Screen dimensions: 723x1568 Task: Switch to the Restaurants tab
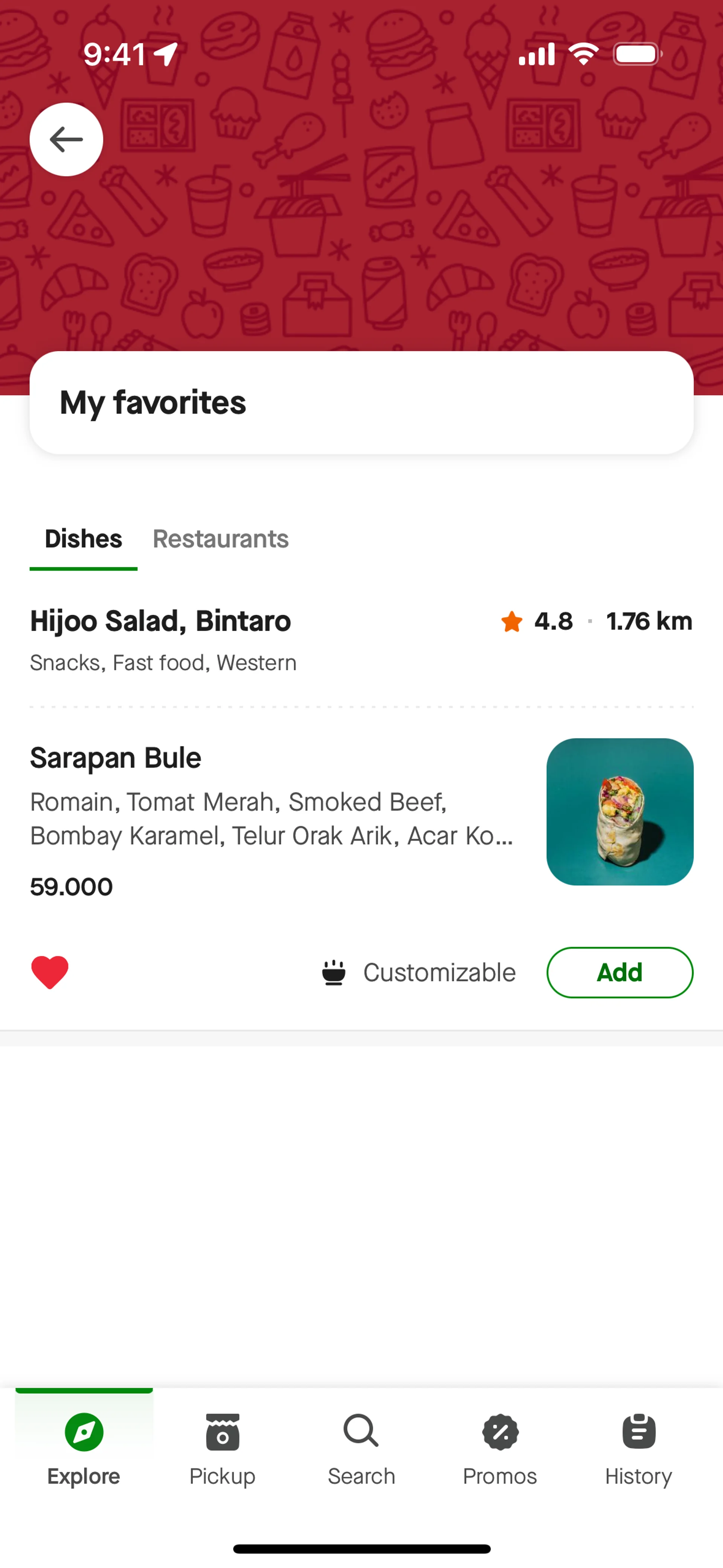click(220, 539)
